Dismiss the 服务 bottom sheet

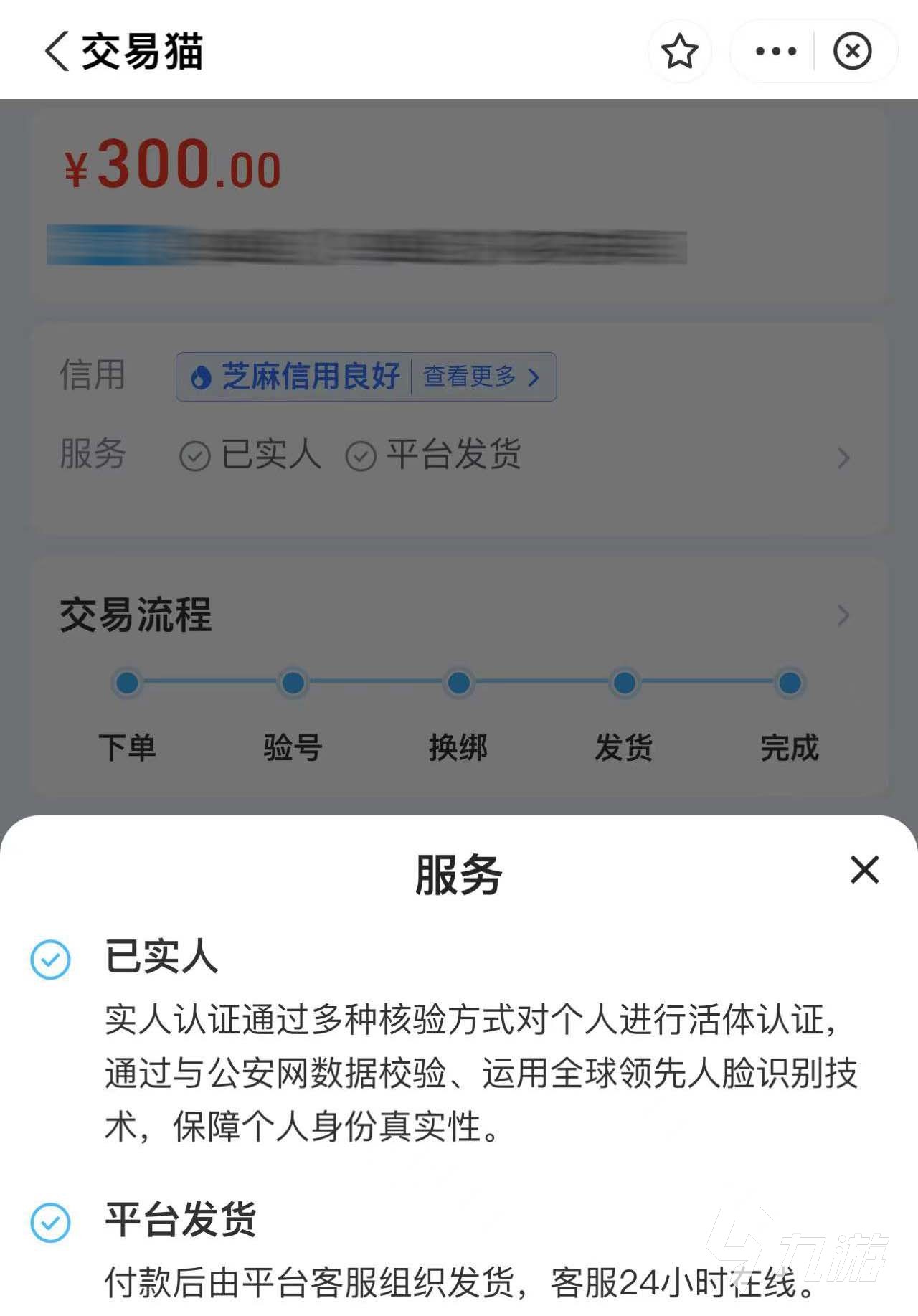pos(864,870)
